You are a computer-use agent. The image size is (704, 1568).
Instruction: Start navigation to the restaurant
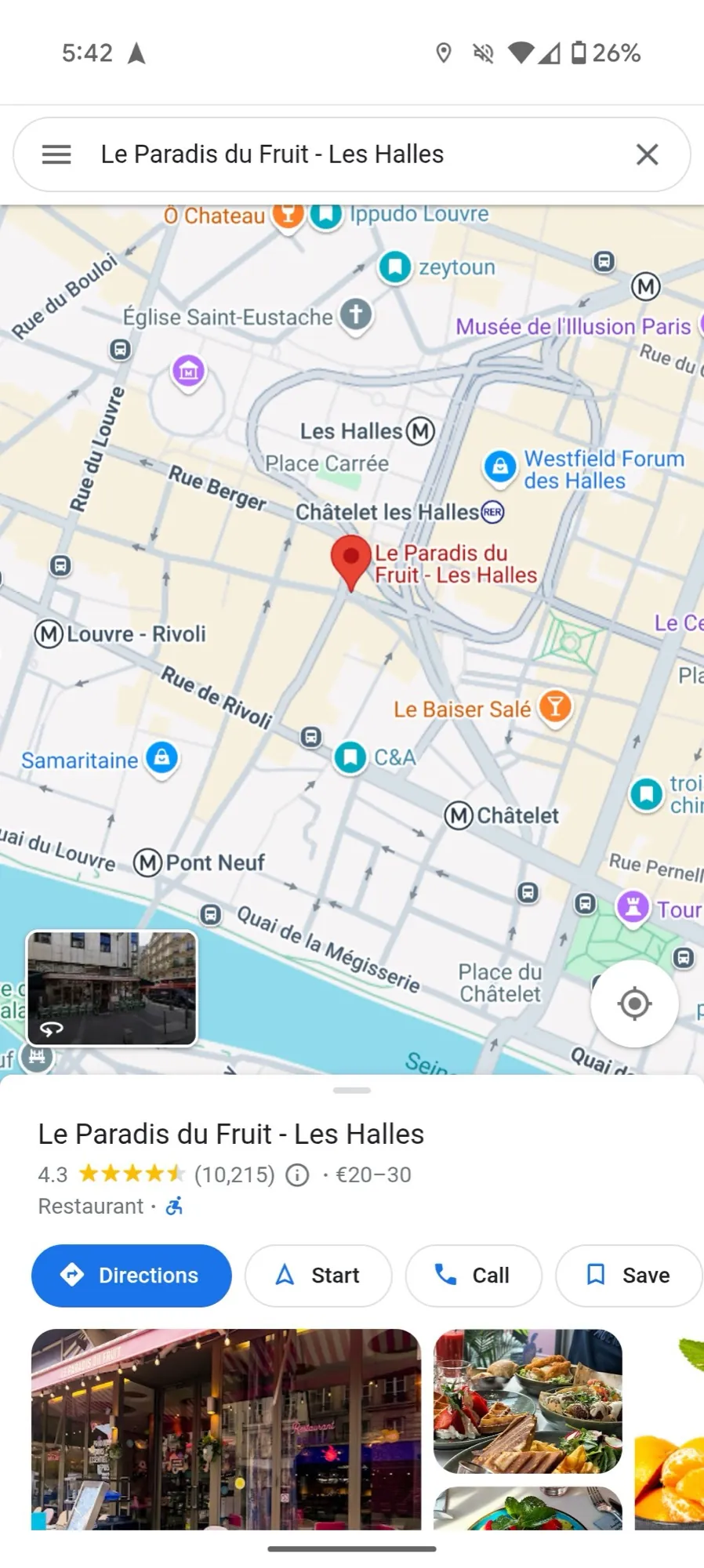point(318,1276)
